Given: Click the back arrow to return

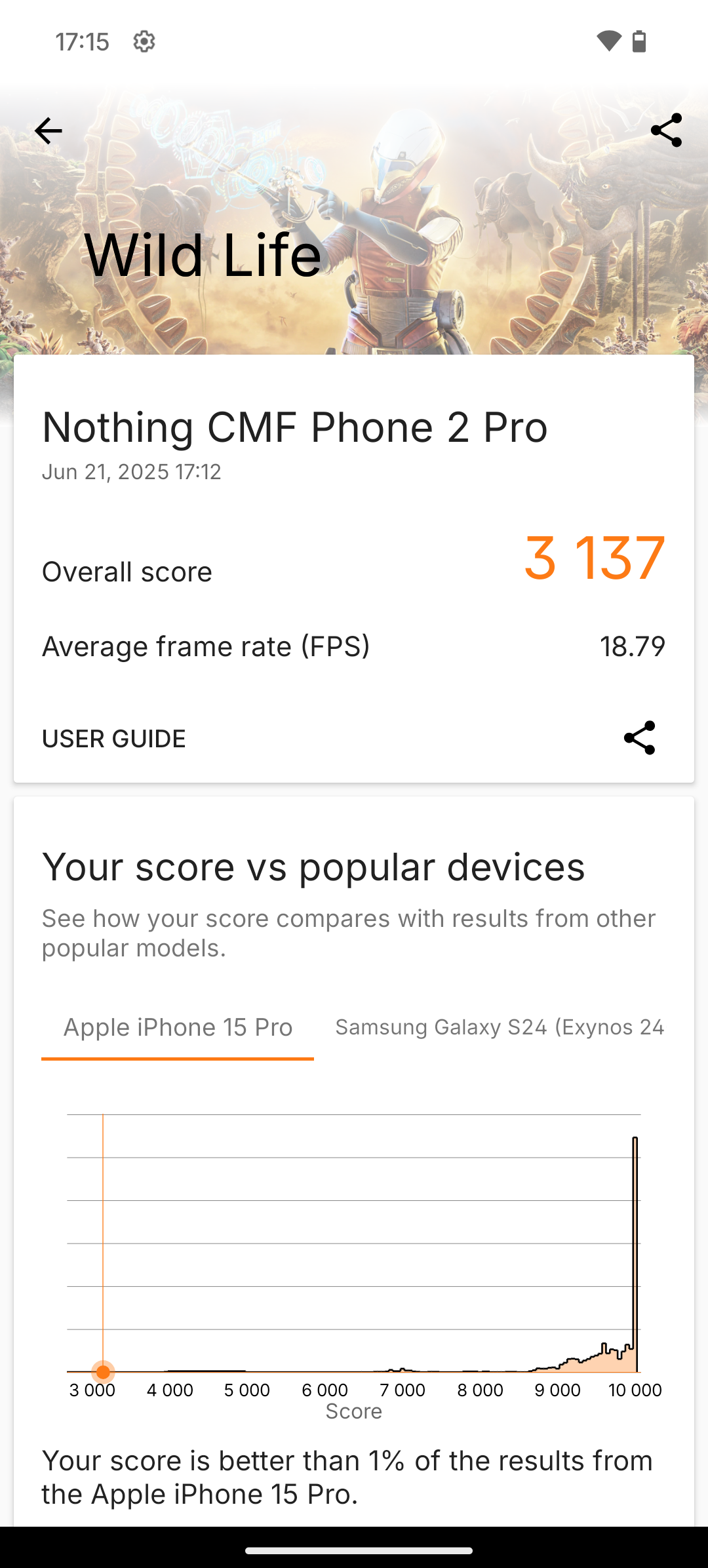Looking at the screenshot, I should click(48, 130).
